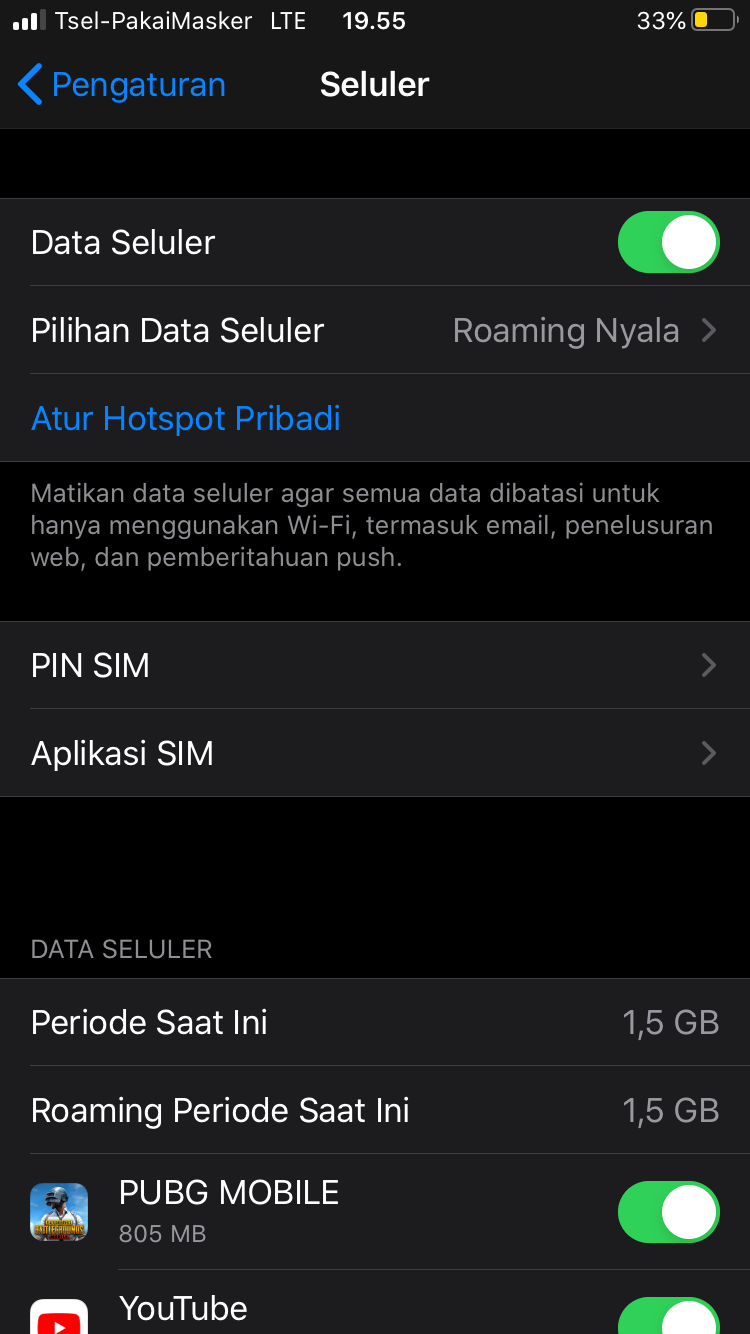Tap the Atur Hotspot Pribadi link
Screen dimensions: 750x1334
pyautogui.click(x=186, y=418)
